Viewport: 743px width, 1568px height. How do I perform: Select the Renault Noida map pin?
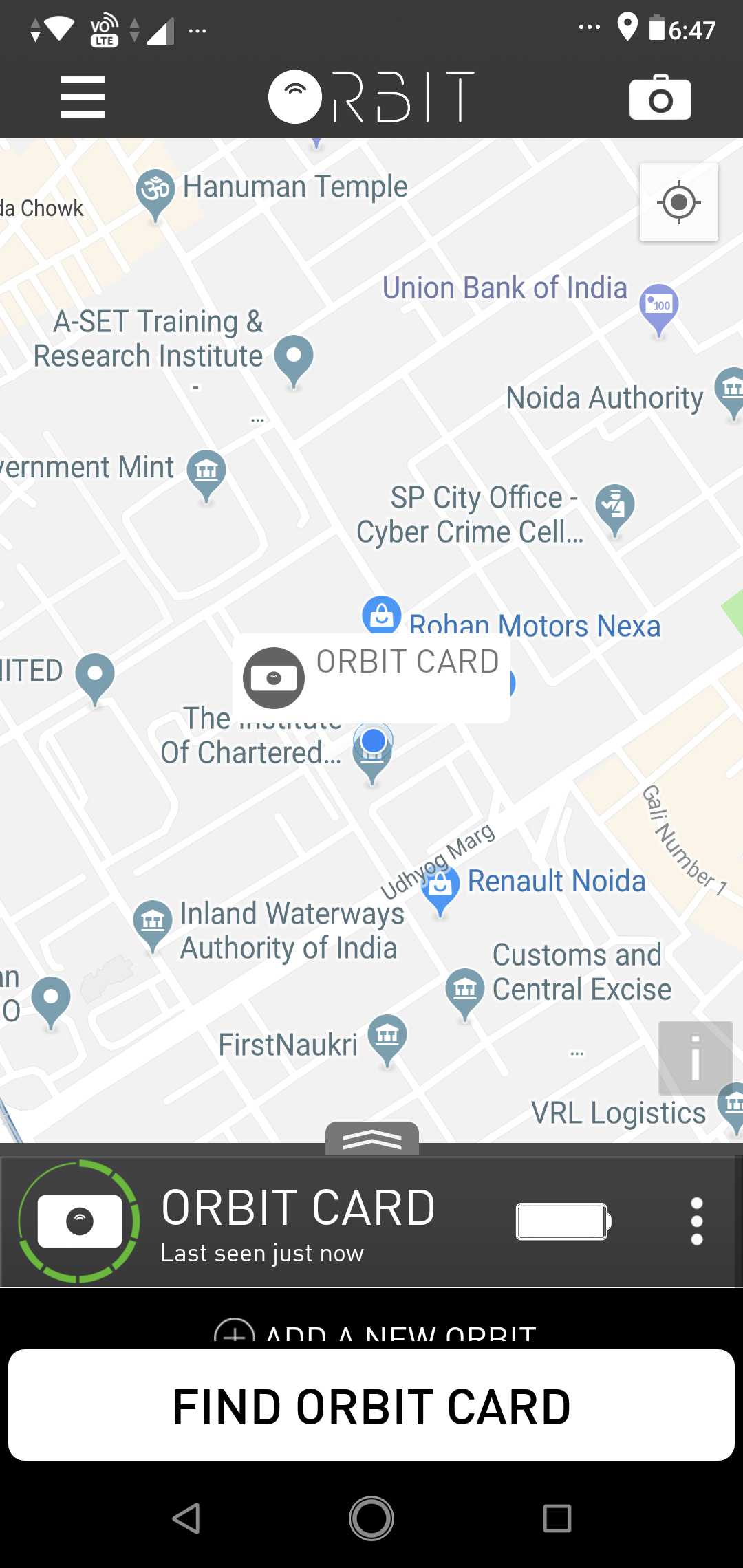[x=440, y=887]
